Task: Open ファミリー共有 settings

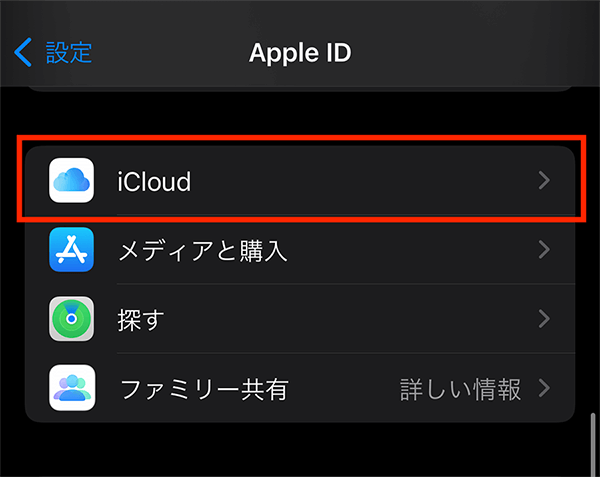Action: (300, 389)
